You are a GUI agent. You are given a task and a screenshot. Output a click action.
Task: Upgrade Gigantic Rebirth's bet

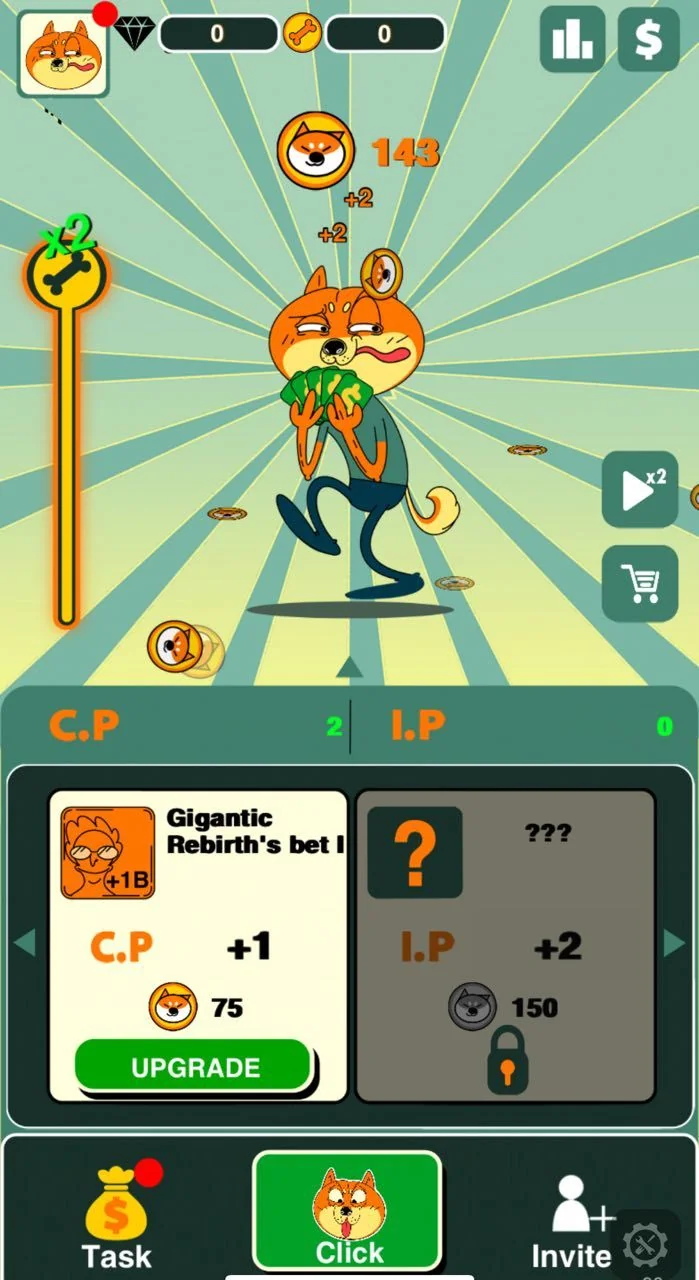[194, 1066]
